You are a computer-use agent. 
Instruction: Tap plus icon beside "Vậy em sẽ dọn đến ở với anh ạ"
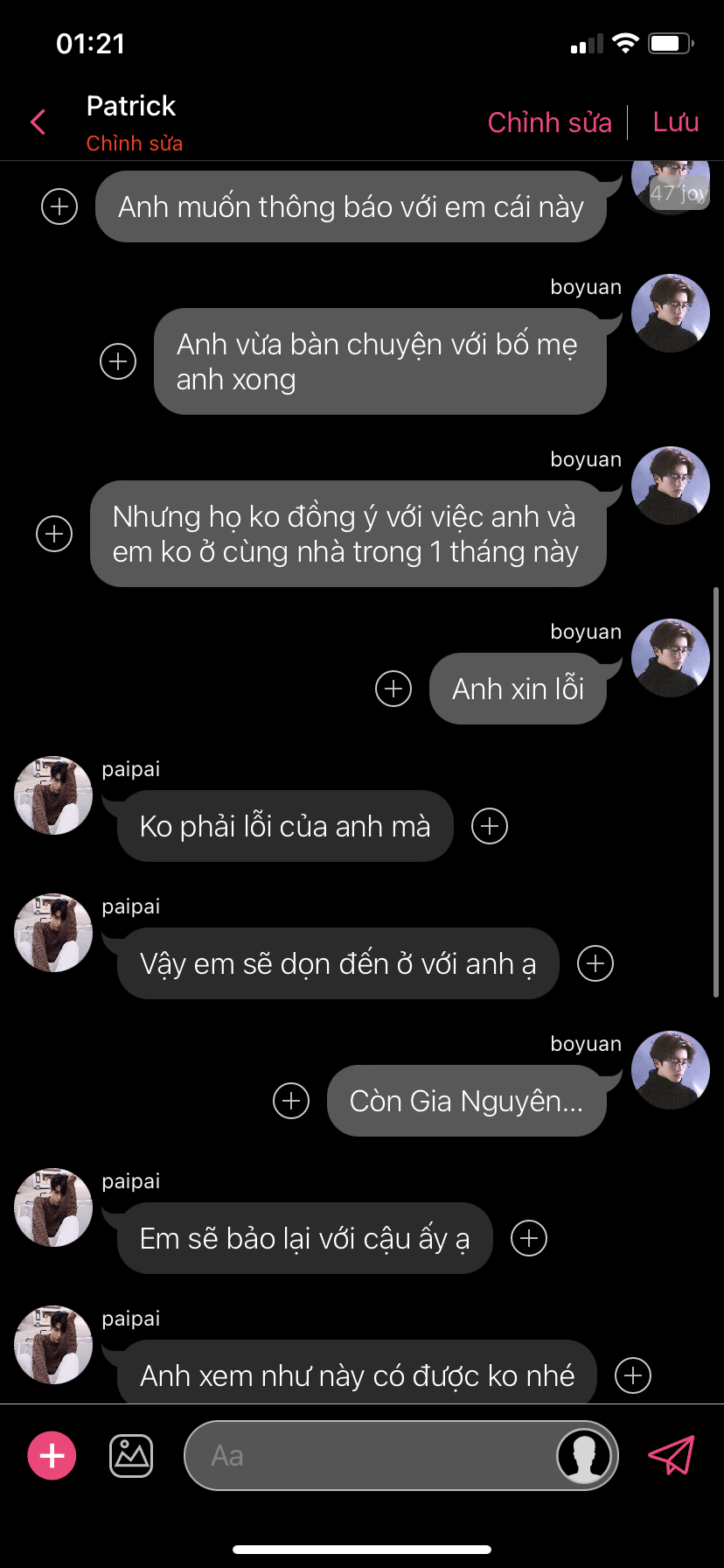595,963
